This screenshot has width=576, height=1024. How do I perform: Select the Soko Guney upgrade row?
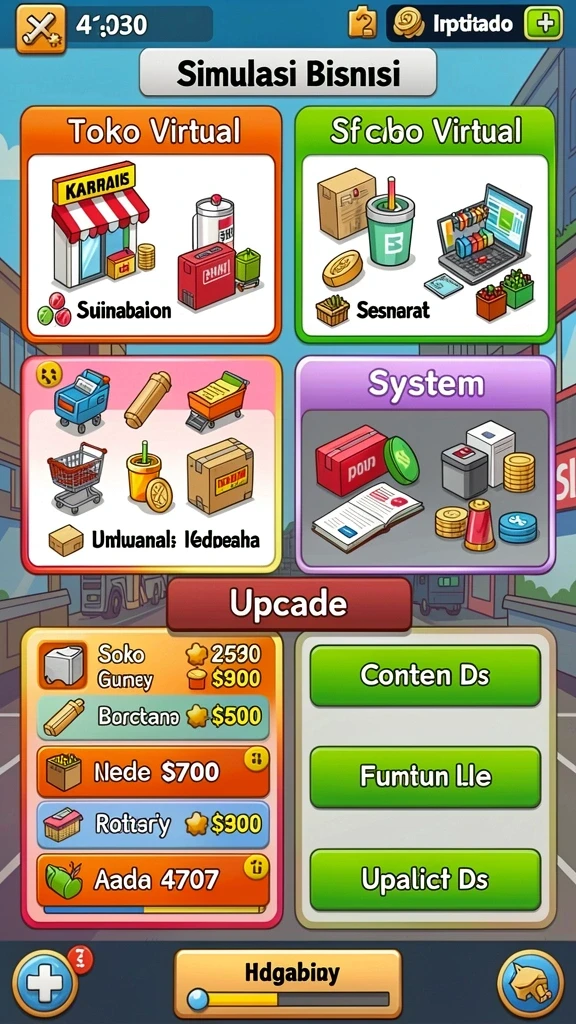152,665
